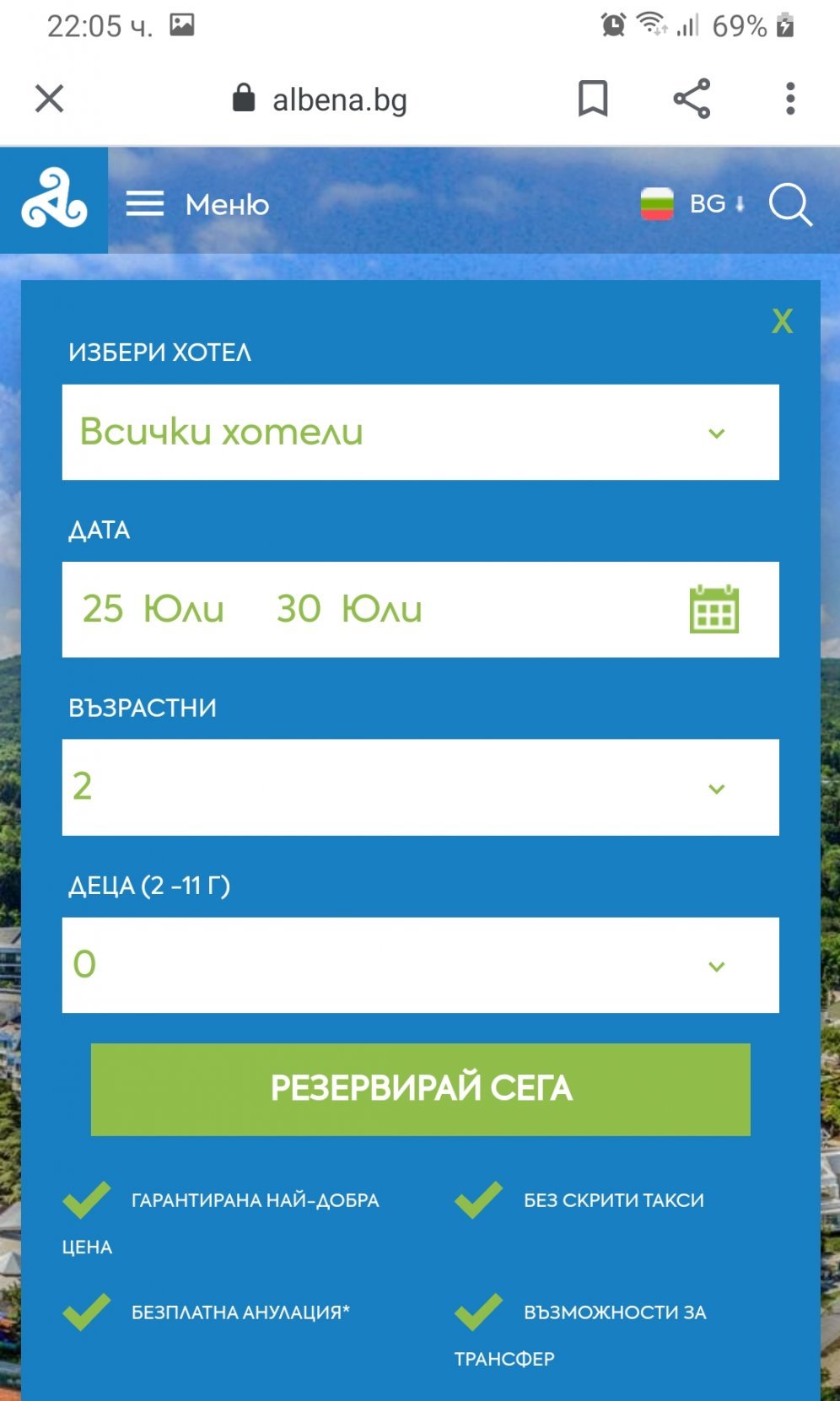
Task: Tap the Резервирай сега button
Action: (x=420, y=1089)
